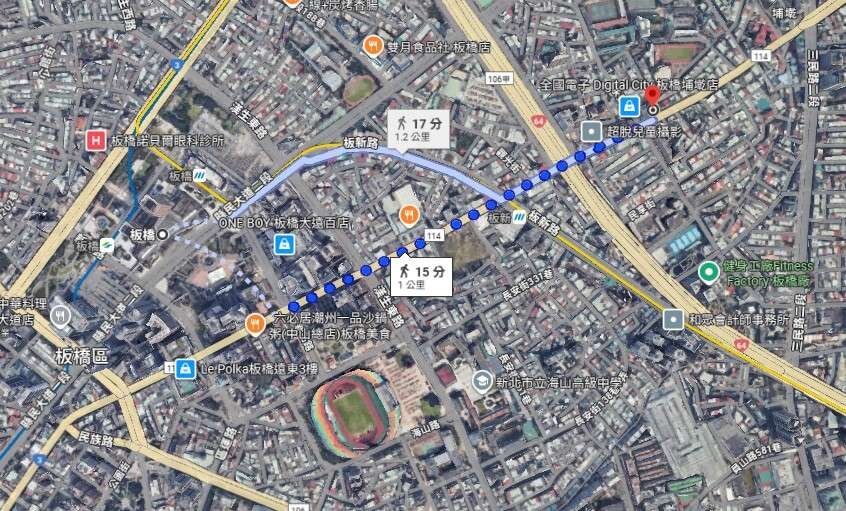
Task: Open the 雙月食品社板橋店 restaurant marker
Action: coord(373,45)
